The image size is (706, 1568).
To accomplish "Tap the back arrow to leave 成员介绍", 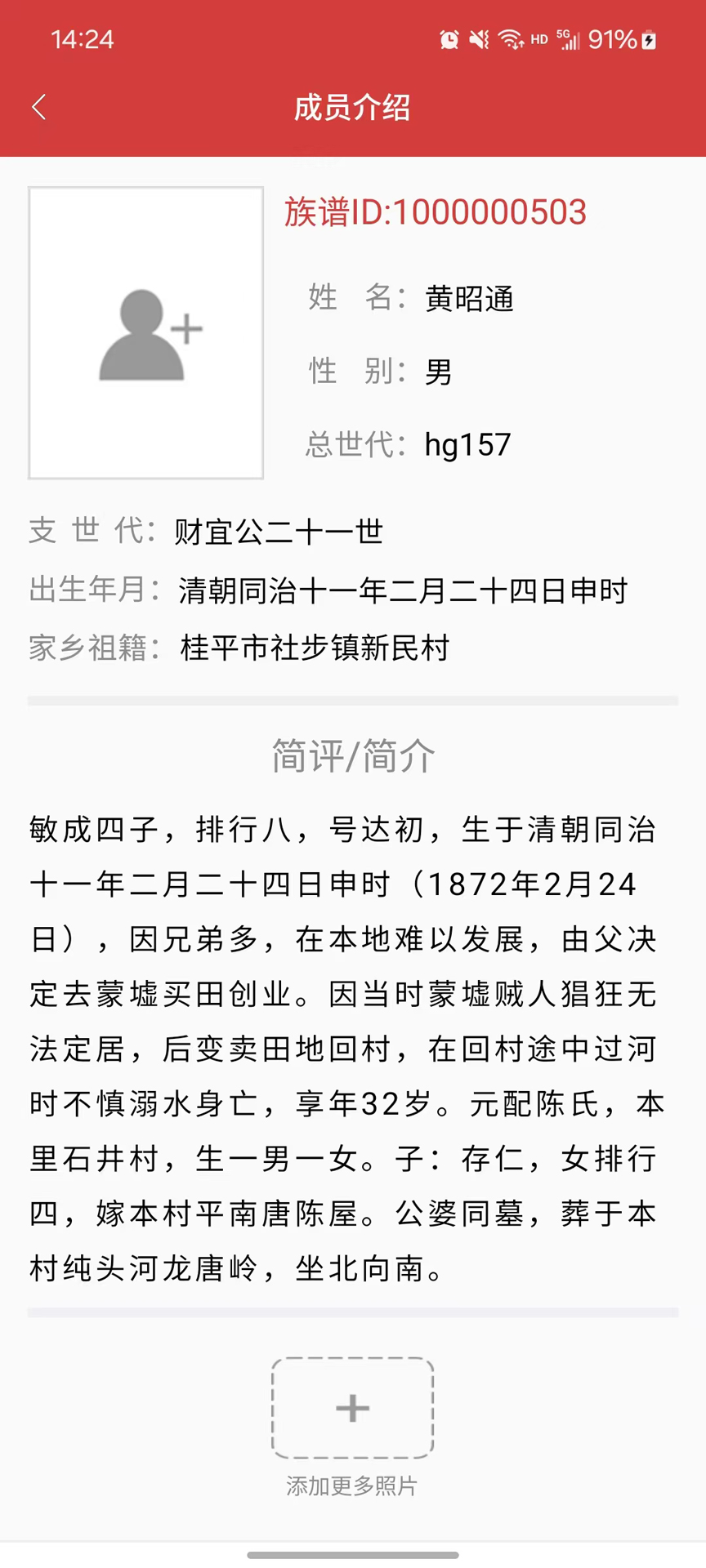I will click(x=38, y=107).
